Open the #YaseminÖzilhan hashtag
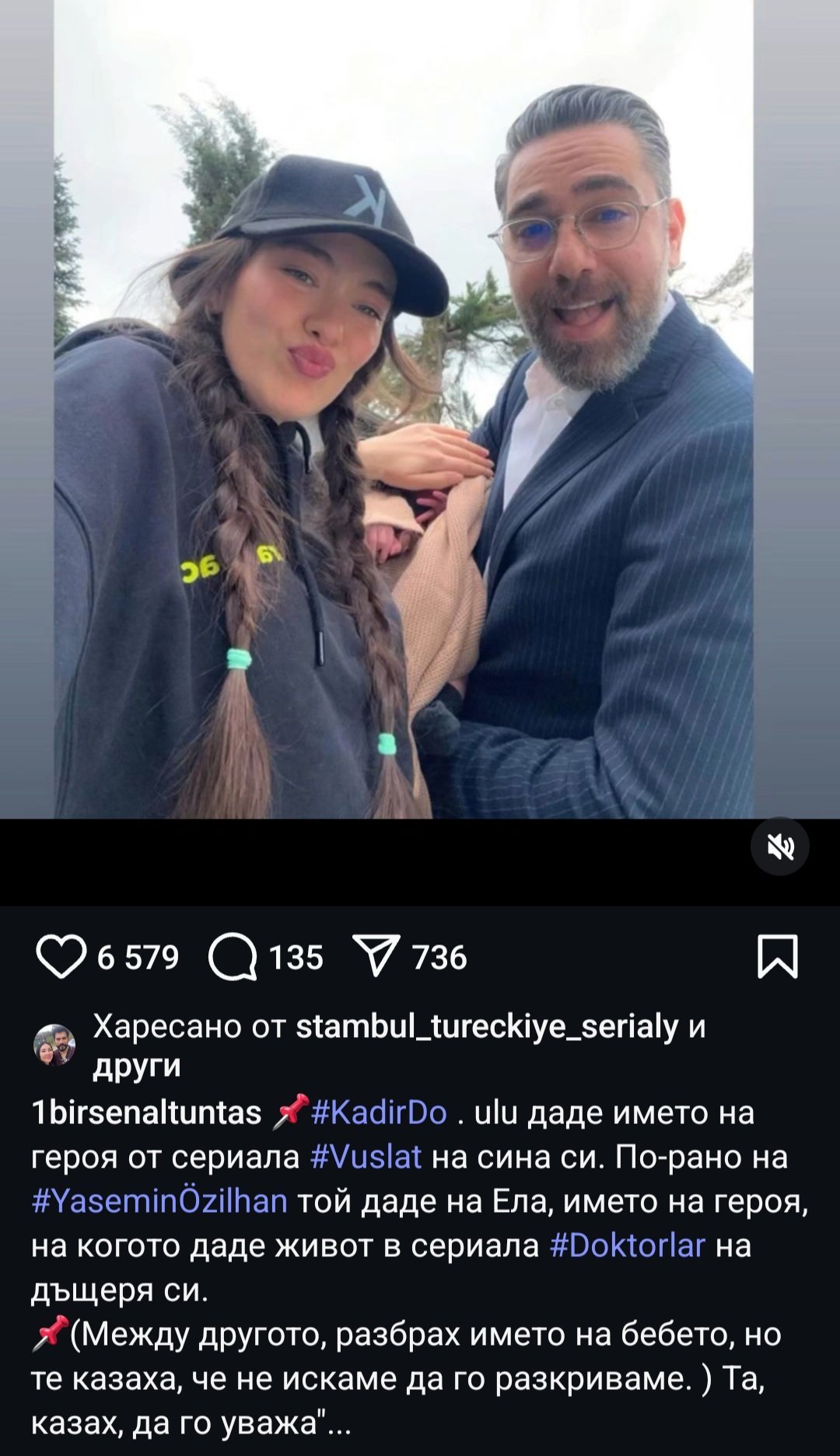Viewport: 840px width, 1456px height. (x=159, y=1201)
